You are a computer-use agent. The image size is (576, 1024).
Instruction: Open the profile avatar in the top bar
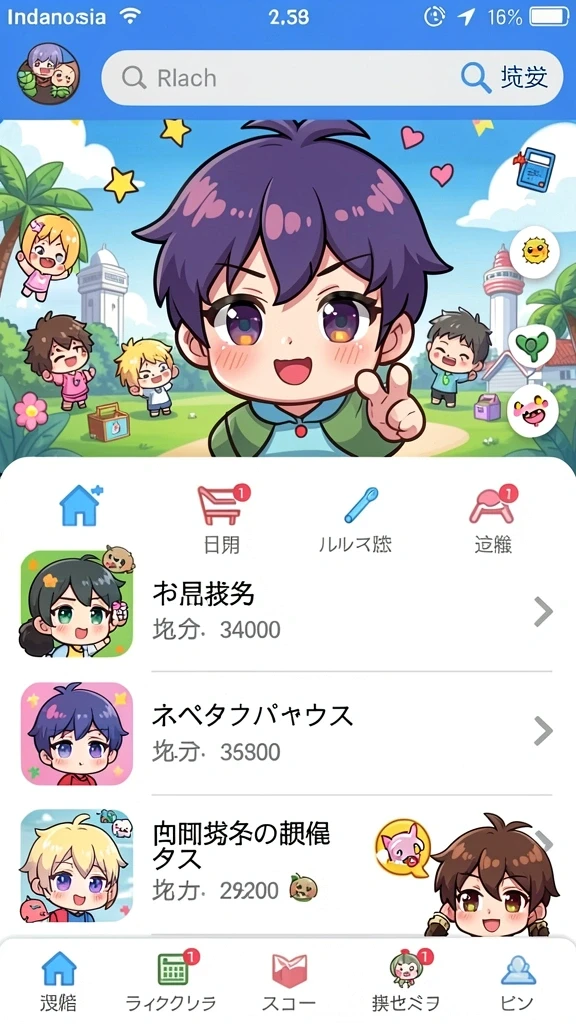pyautogui.click(x=48, y=74)
